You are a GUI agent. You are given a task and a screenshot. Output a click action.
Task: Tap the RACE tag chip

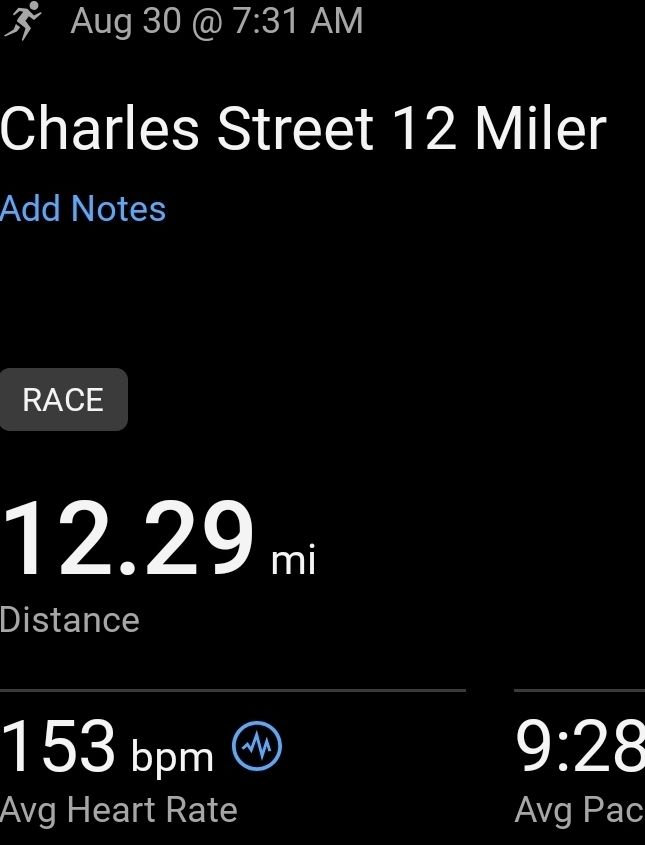click(63, 399)
